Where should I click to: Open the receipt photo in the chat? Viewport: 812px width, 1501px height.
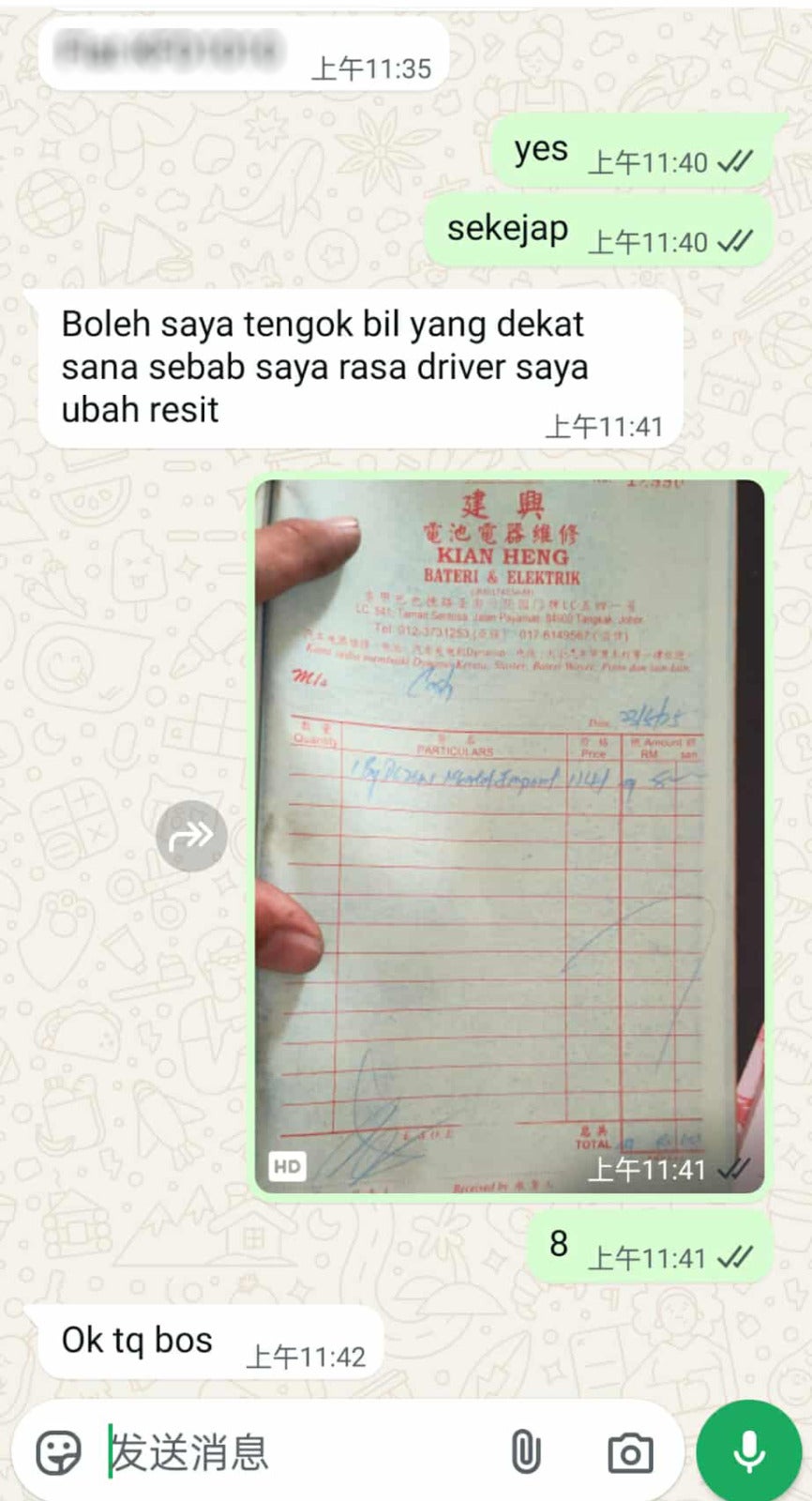click(509, 835)
